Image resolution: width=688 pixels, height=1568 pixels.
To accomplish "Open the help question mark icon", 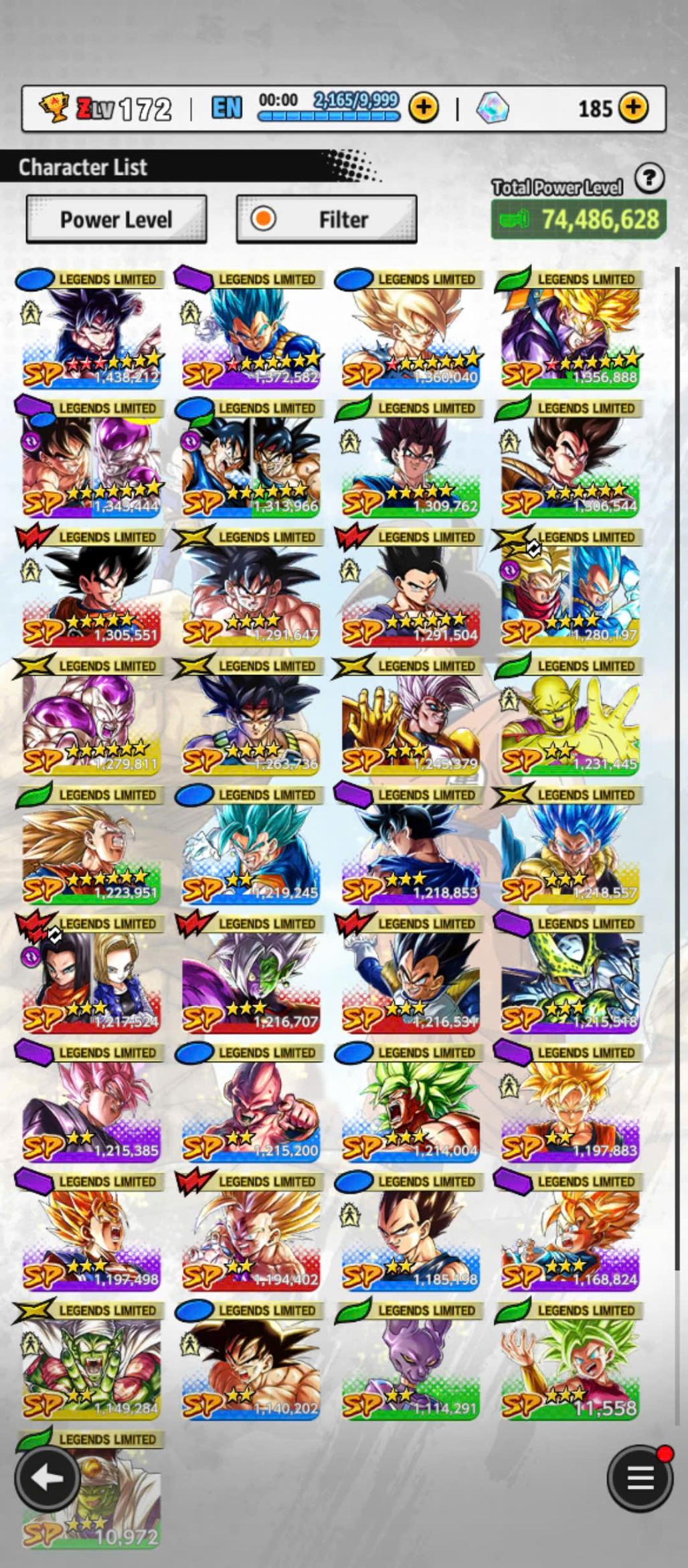I will [x=649, y=179].
